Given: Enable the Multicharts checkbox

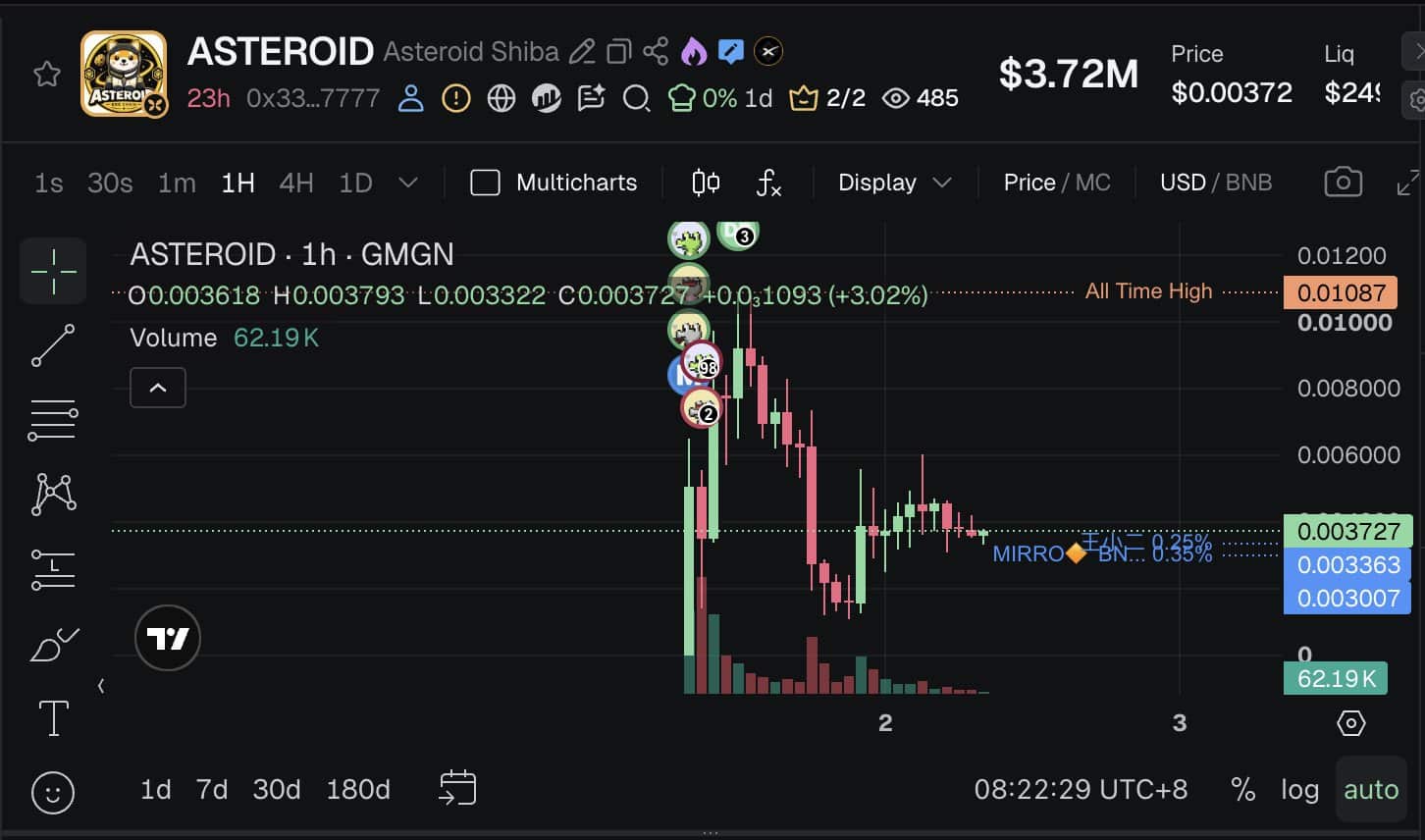Looking at the screenshot, I should coord(485,183).
